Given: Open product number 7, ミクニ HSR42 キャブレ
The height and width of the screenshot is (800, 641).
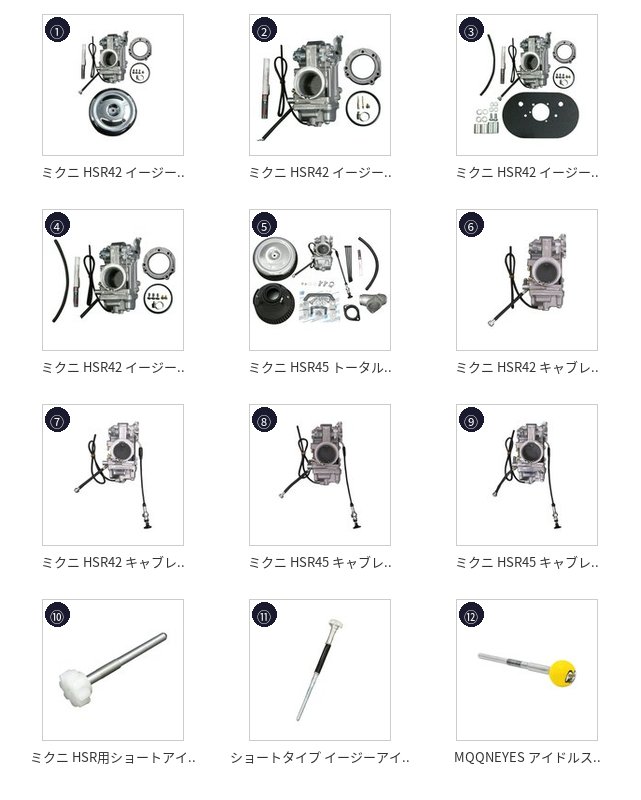Looking at the screenshot, I should [x=113, y=475].
